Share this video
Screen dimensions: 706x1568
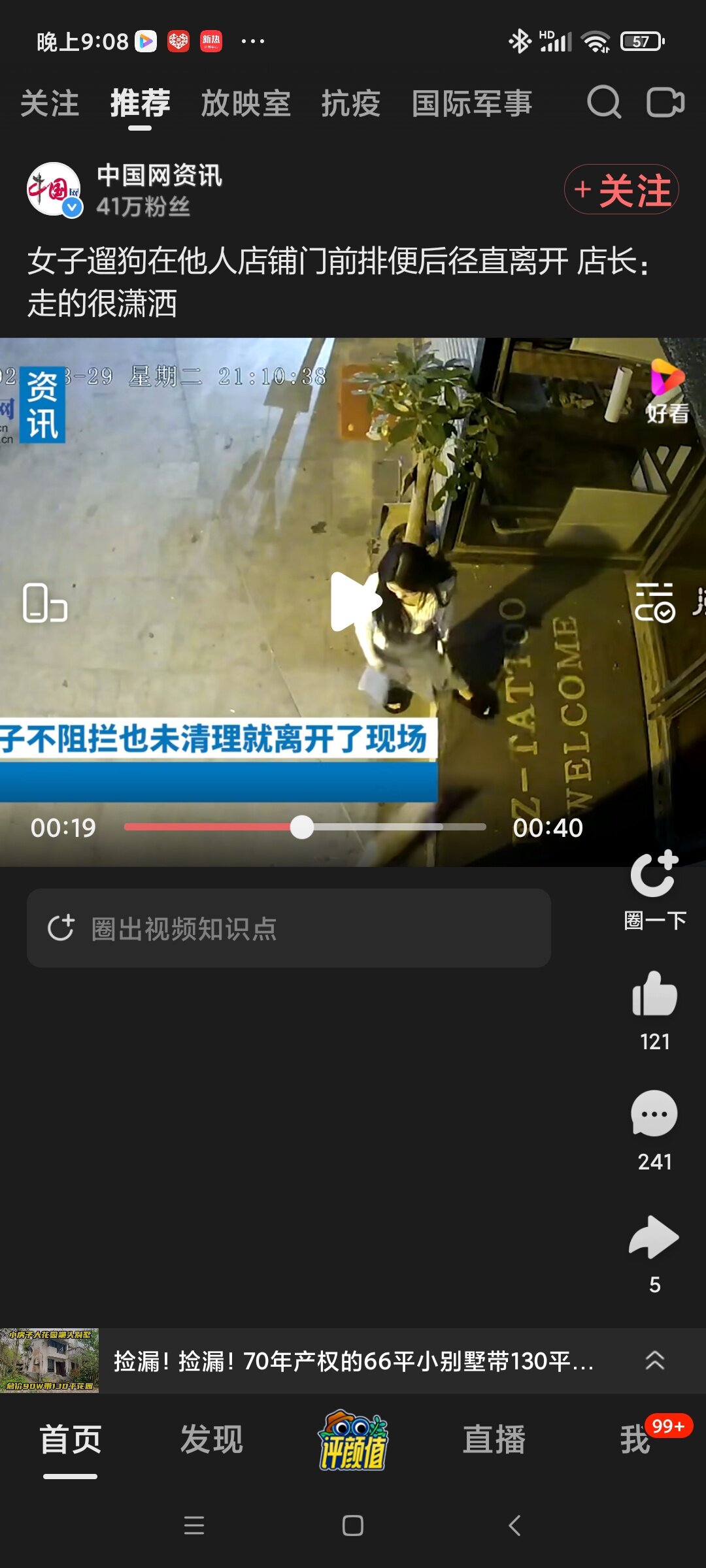pos(654,1238)
